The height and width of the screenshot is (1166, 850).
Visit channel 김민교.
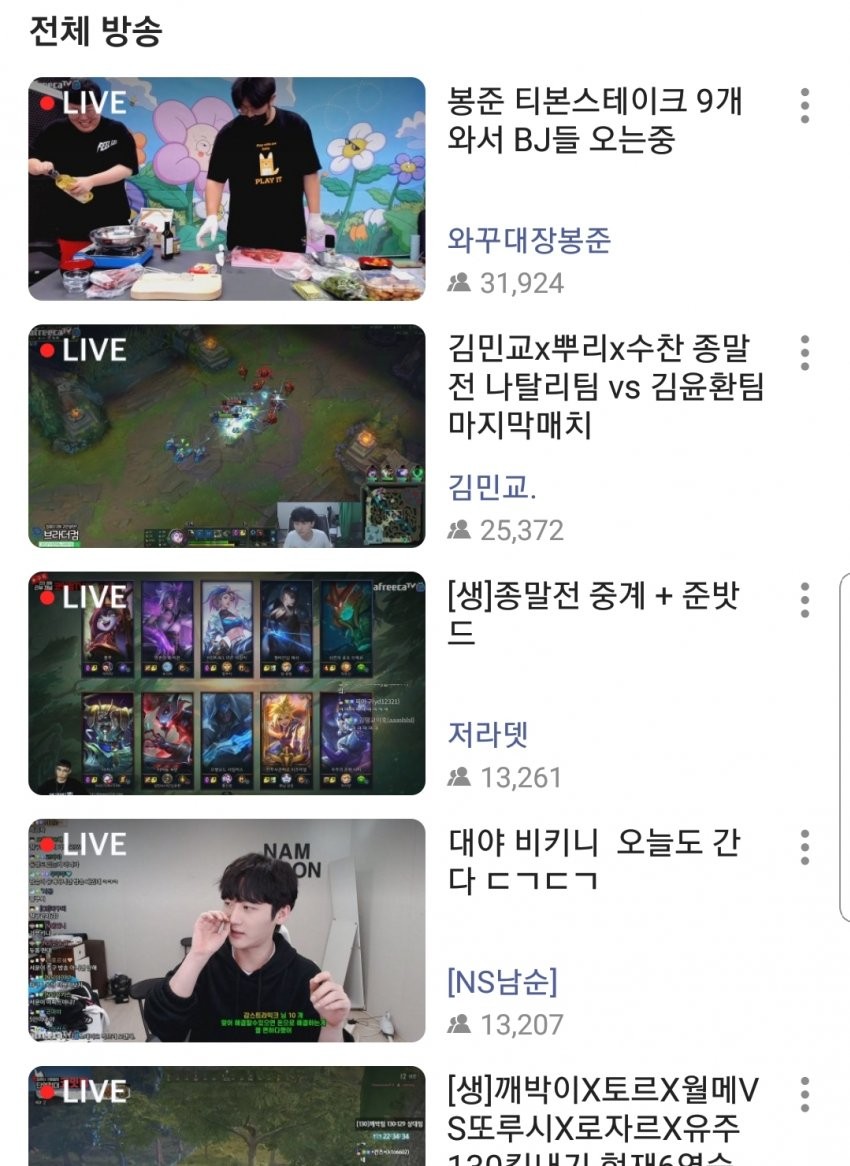point(492,488)
